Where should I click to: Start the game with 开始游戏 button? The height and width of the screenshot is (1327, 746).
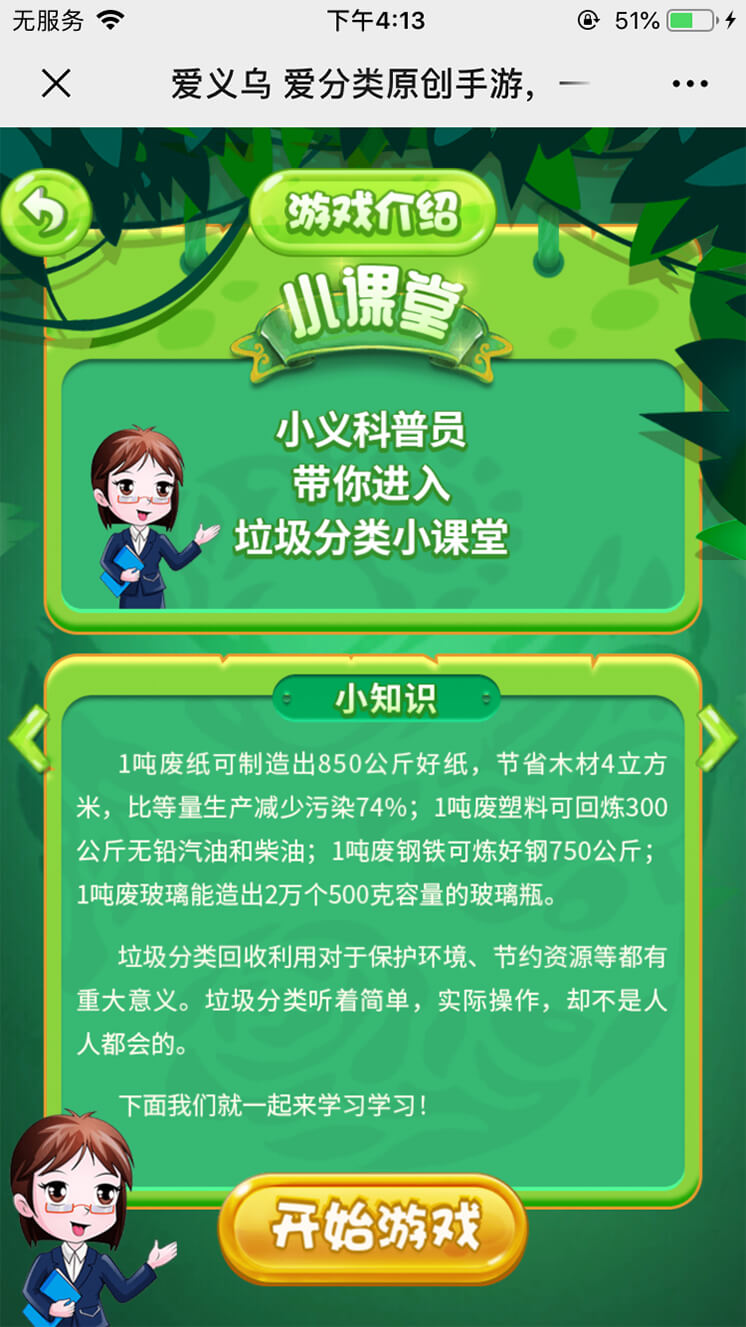pyautogui.click(x=373, y=1229)
